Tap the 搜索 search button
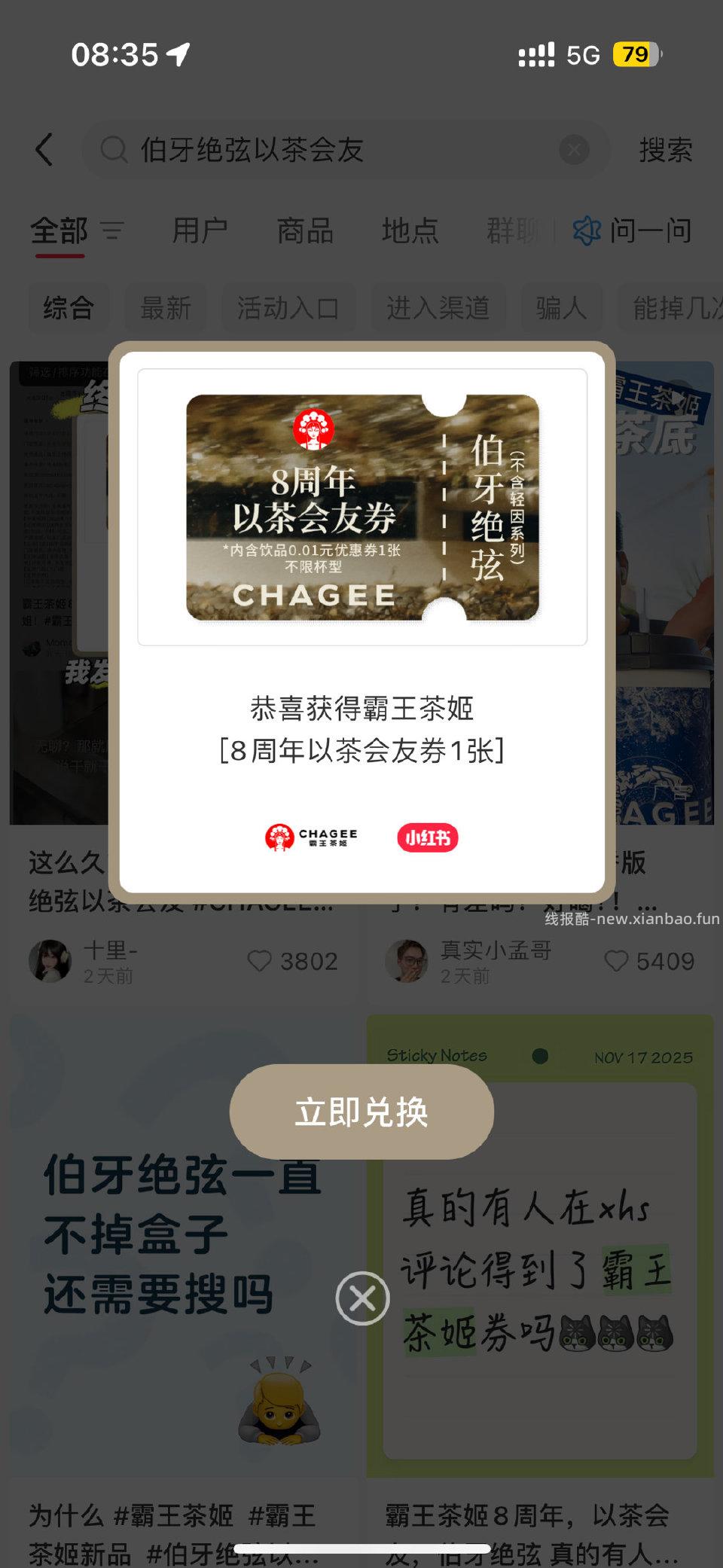This screenshot has width=723, height=1568. 664,151
